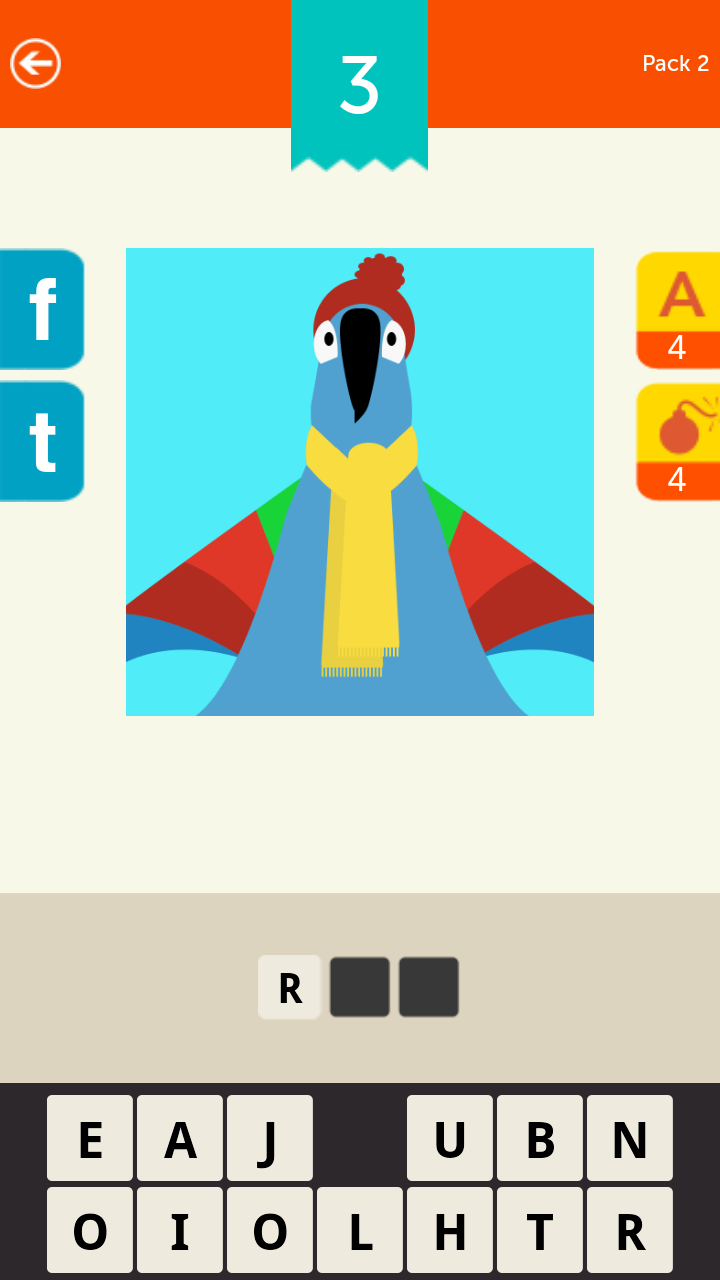Go back using the arrow icon
This screenshot has width=720, height=1280.
[x=36, y=64]
